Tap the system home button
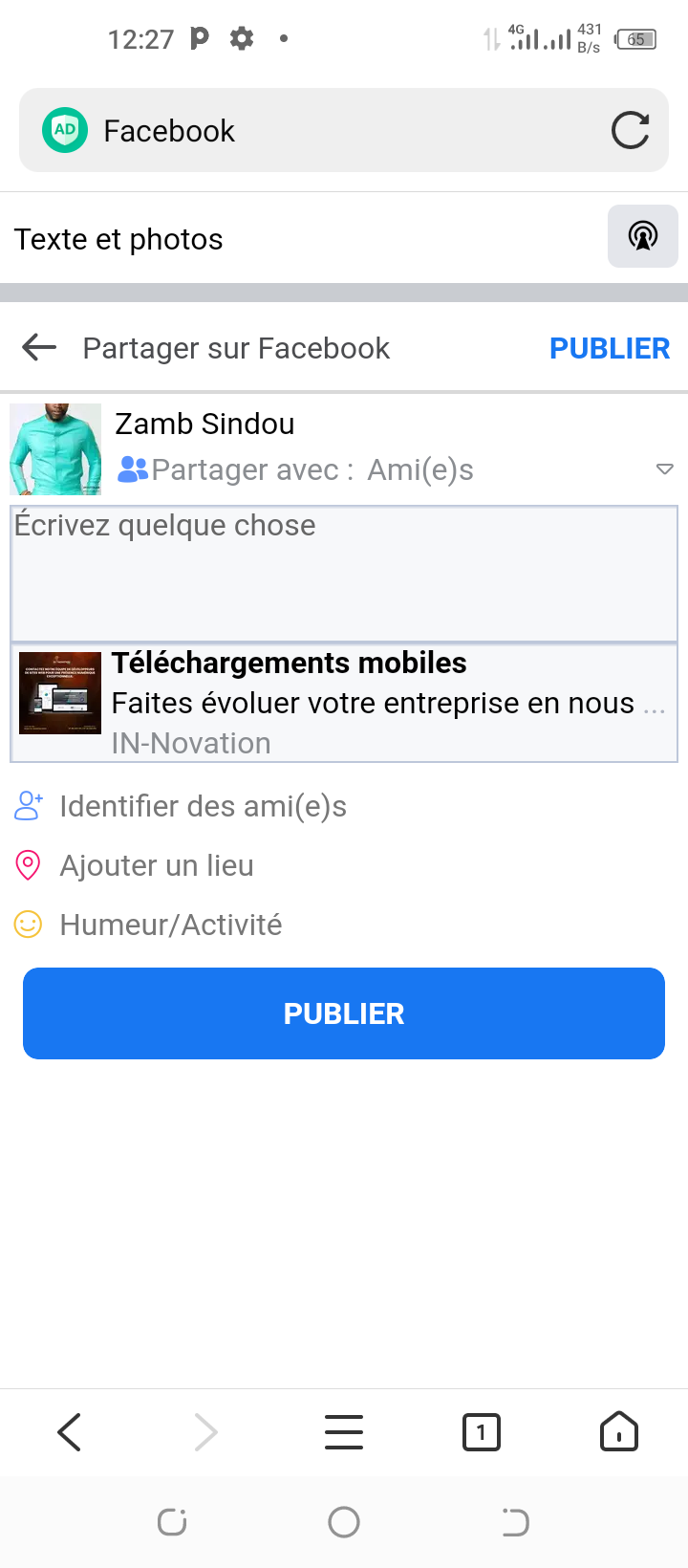Screen dimensions: 688x1568 tap(344, 1522)
